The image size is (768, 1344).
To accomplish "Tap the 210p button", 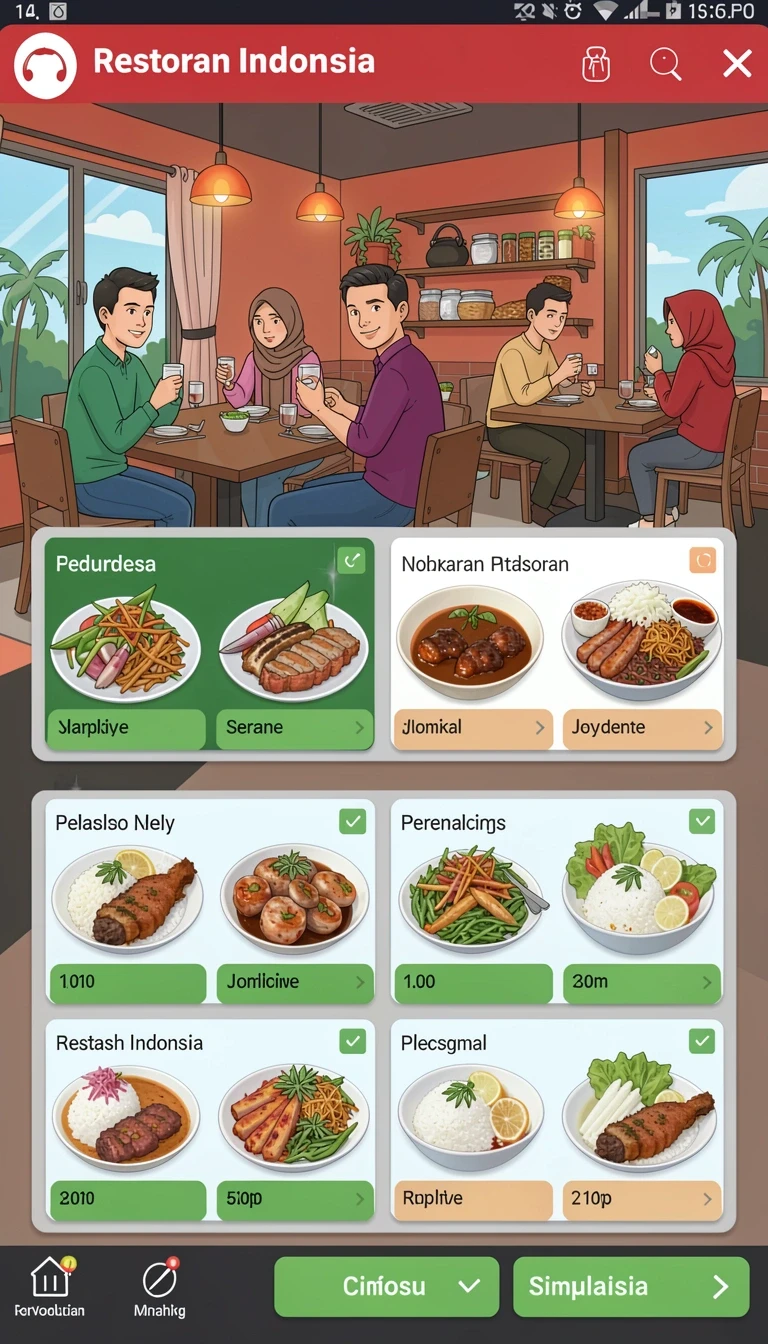I will [x=642, y=1200].
